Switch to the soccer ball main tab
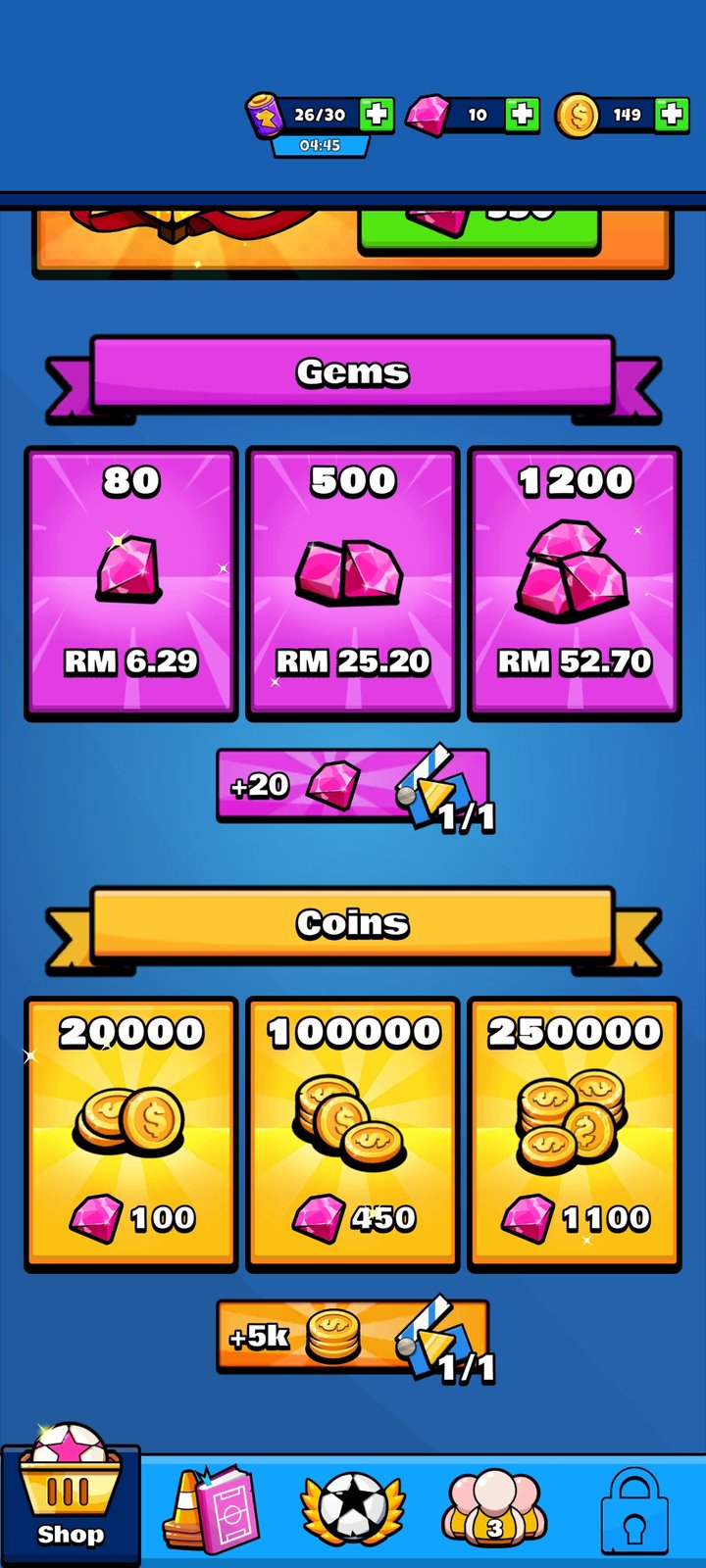The width and height of the screenshot is (706, 1568). click(353, 1509)
